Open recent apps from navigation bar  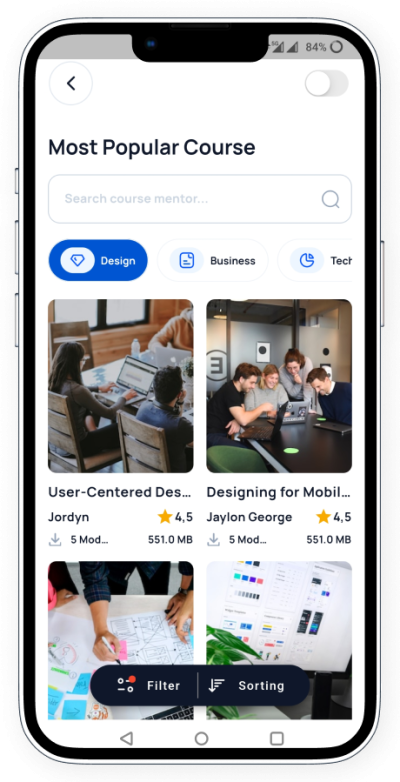pos(277,739)
